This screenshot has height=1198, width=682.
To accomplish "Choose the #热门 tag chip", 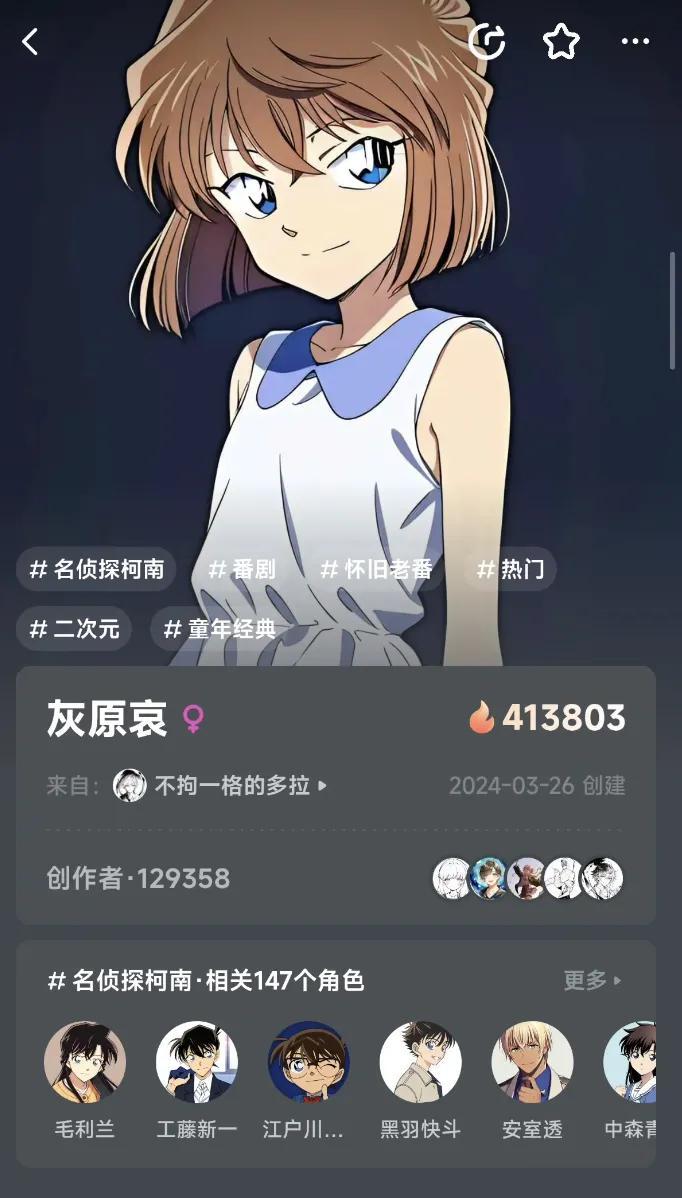I will pos(510,570).
